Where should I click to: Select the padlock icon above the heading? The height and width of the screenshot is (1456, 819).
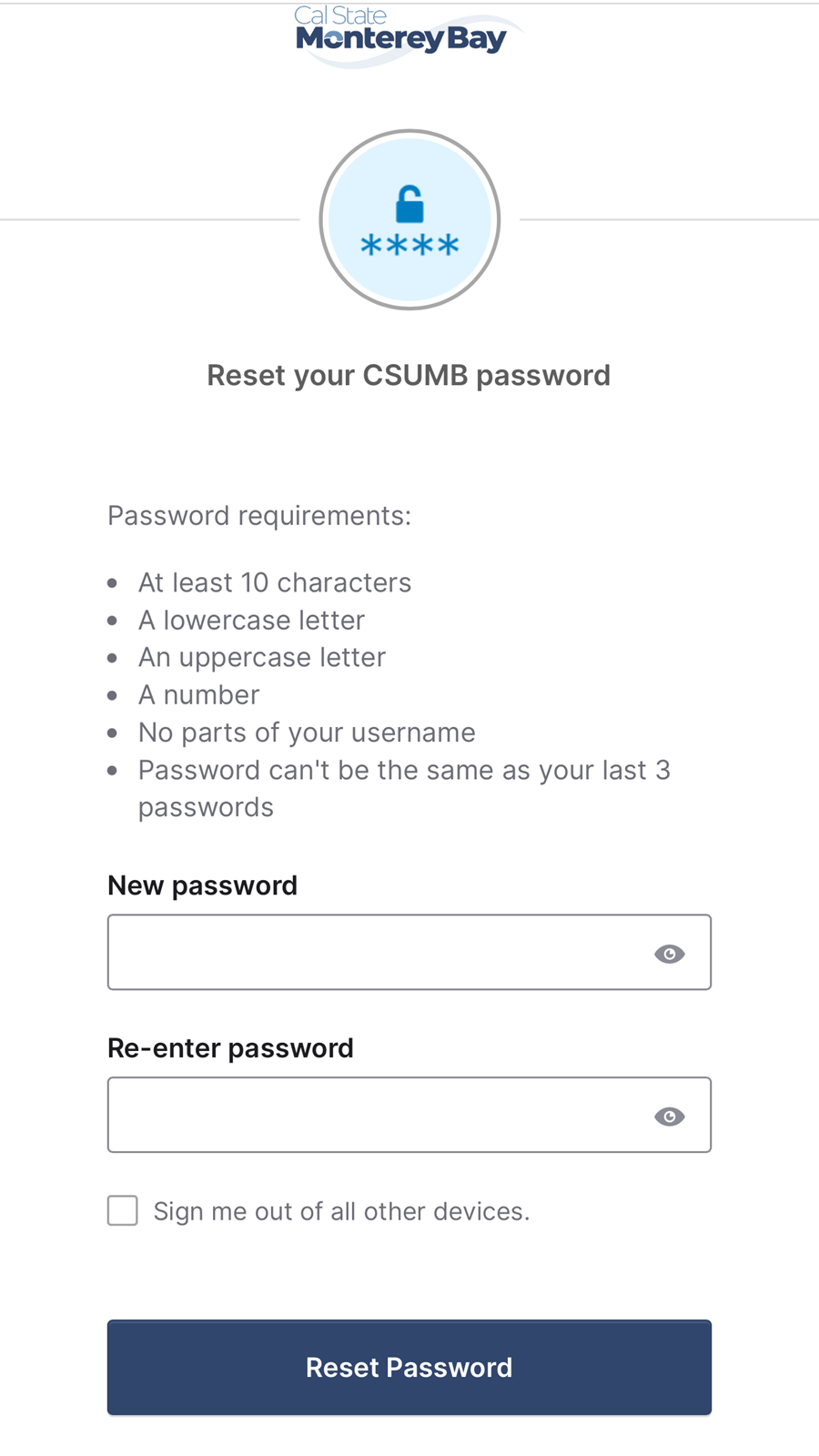(x=409, y=205)
